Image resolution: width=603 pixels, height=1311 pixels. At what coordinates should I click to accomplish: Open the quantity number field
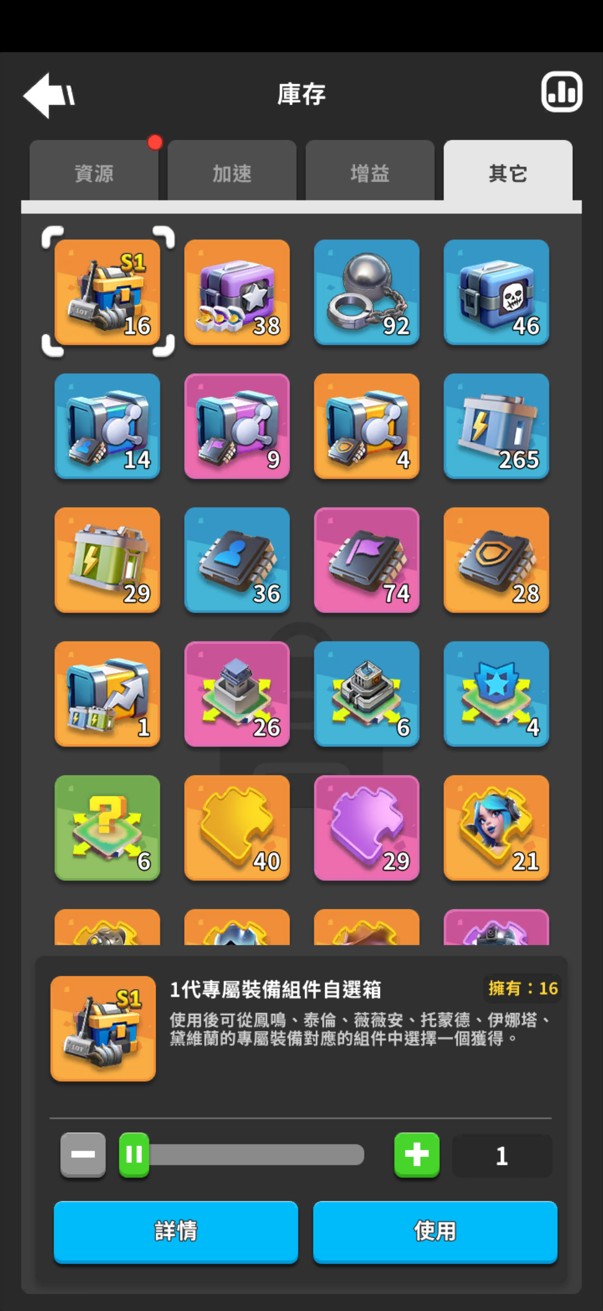[x=502, y=1157]
